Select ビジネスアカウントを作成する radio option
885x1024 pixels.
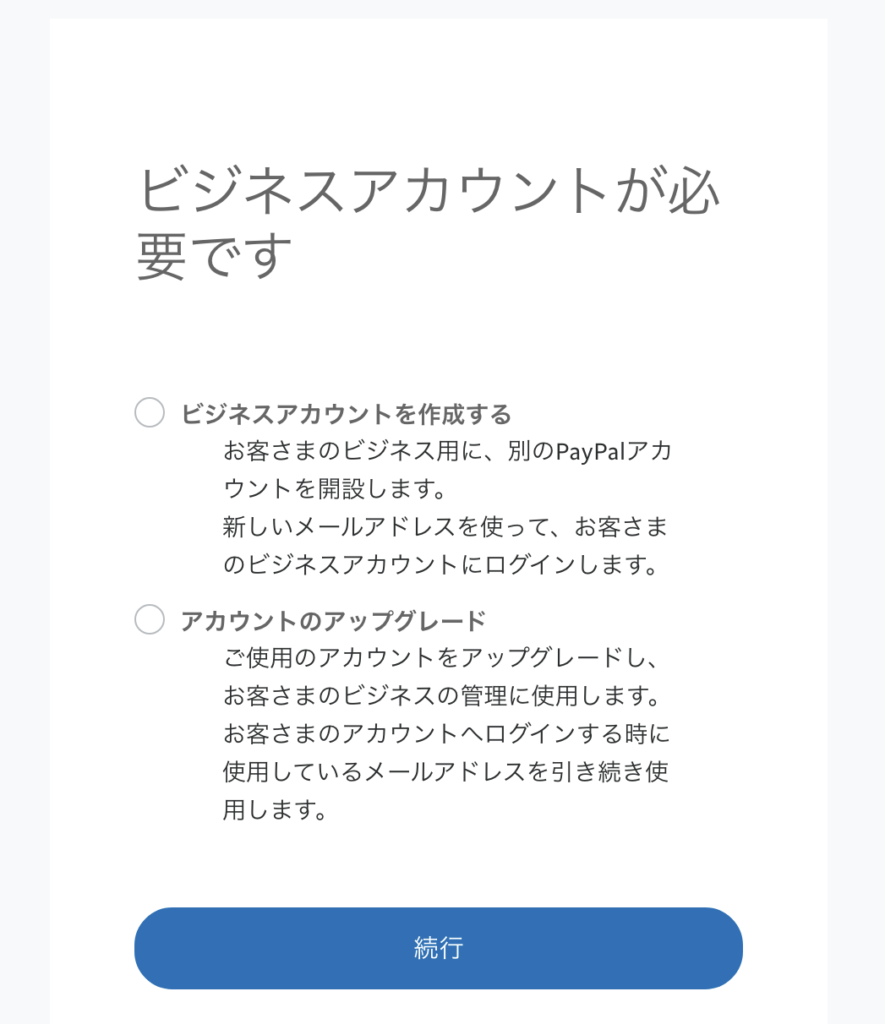point(150,412)
